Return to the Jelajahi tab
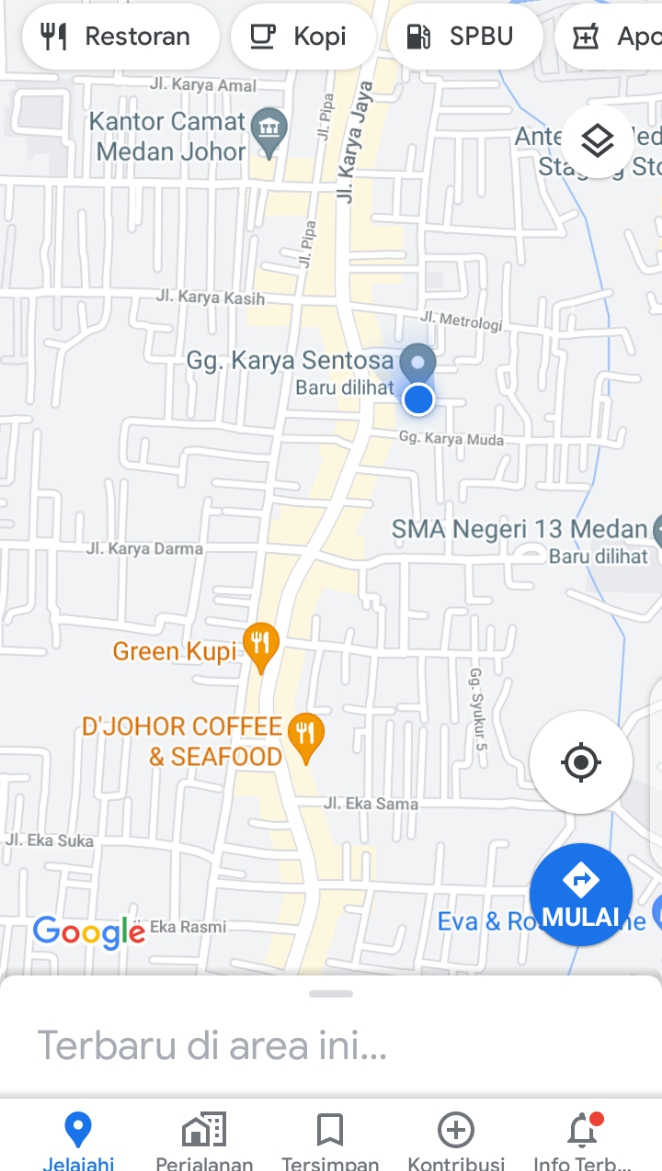 (x=78, y=1140)
